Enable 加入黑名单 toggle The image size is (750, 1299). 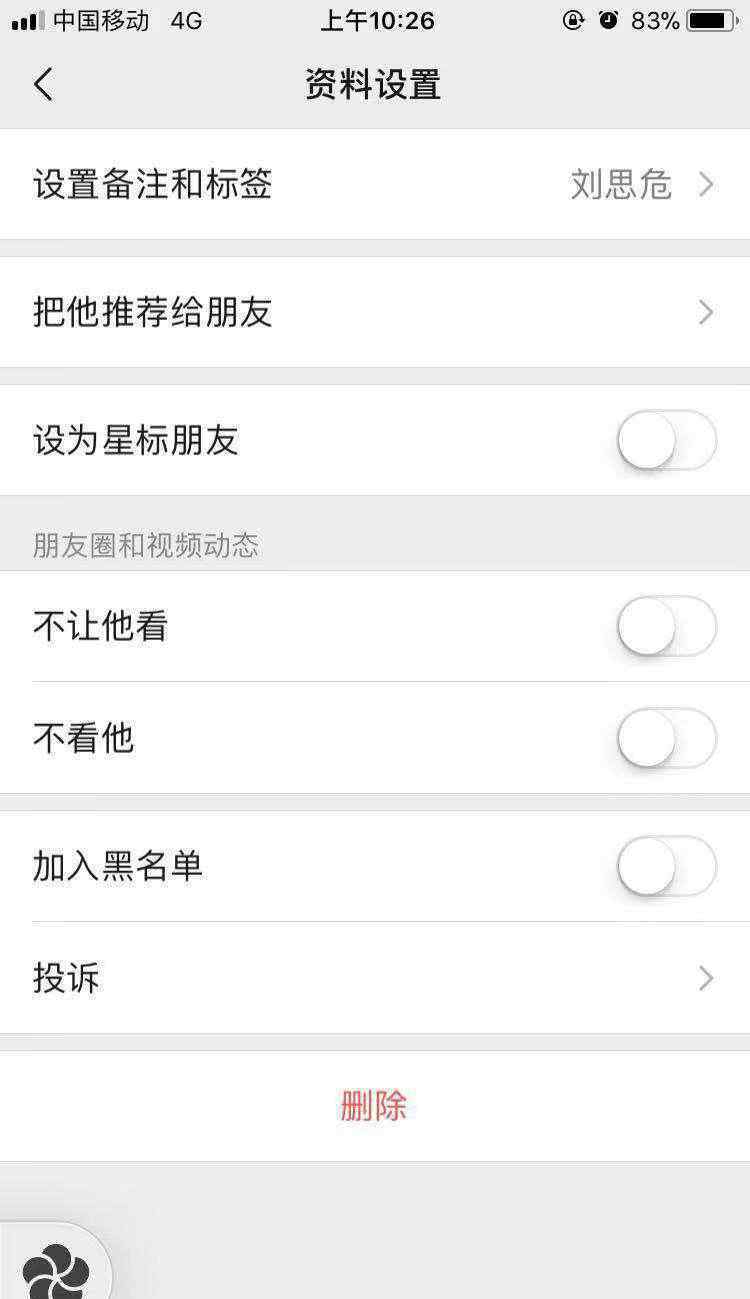click(667, 866)
